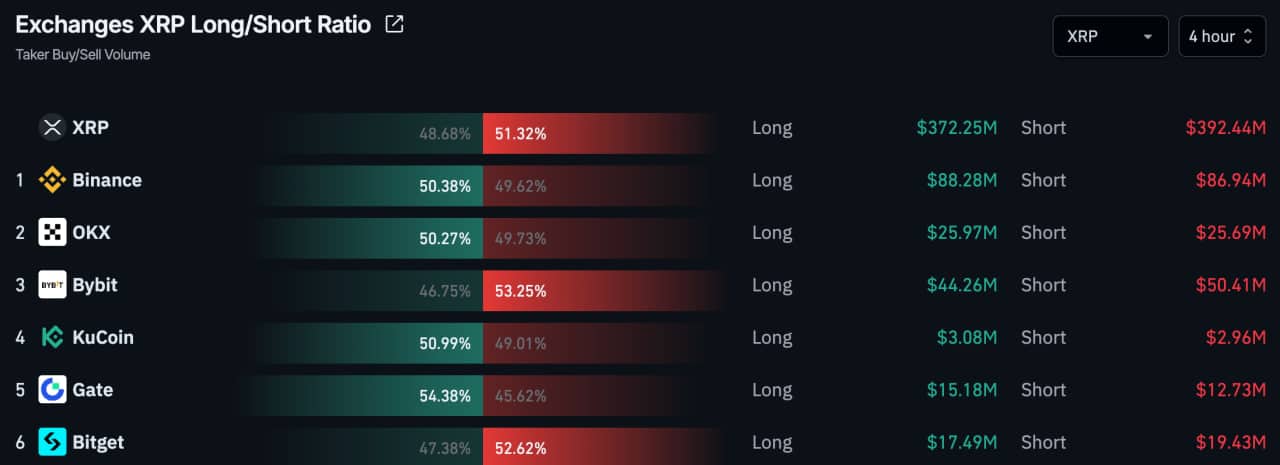
Task: Open the external link icon beside the title
Action: 394,24
